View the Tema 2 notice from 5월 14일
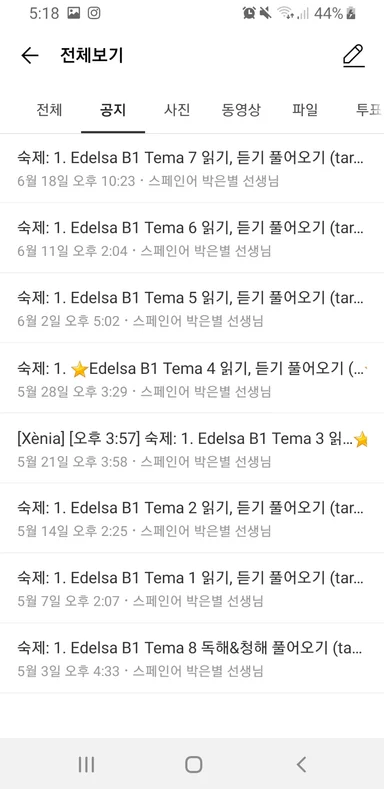384x789 pixels. click(192, 518)
